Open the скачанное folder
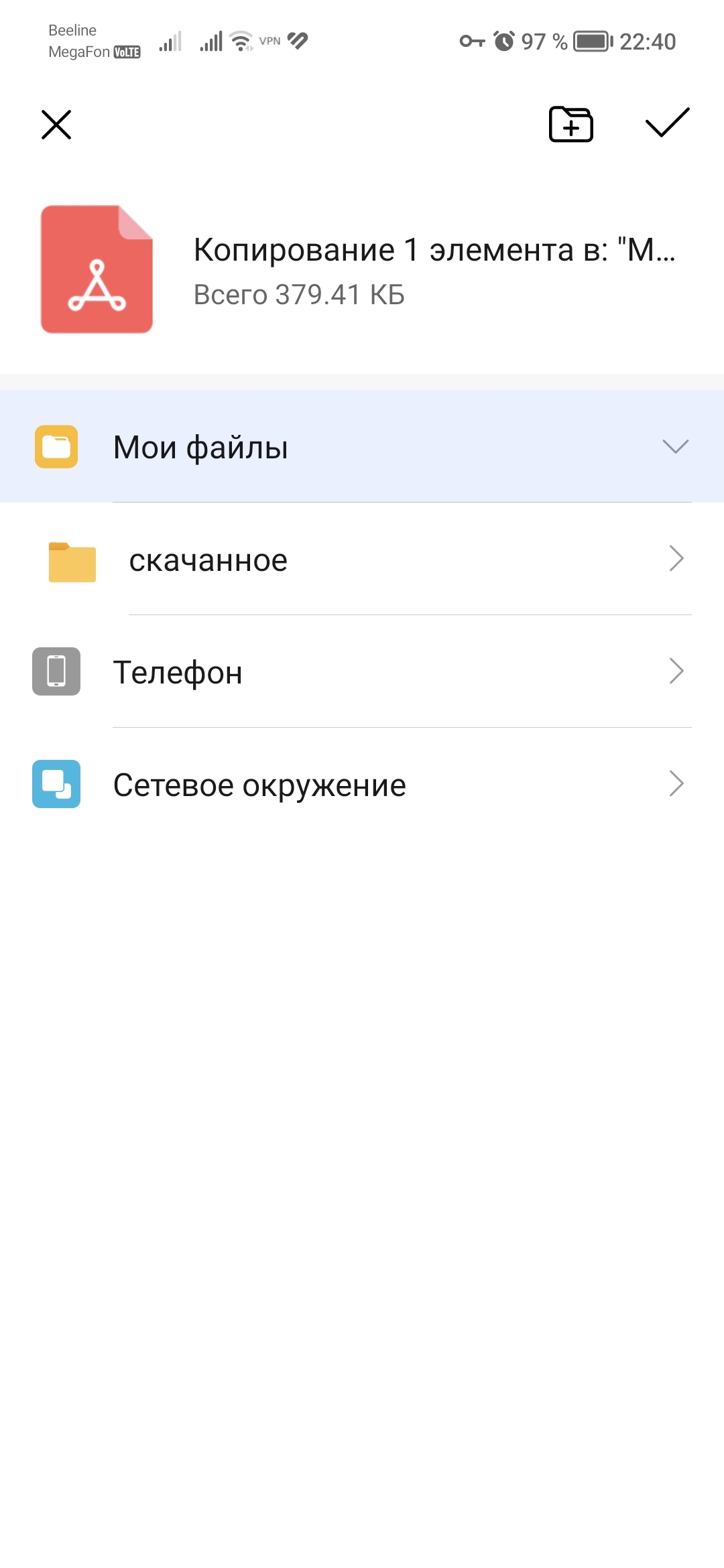This screenshot has height=1568, width=724. click(362, 559)
